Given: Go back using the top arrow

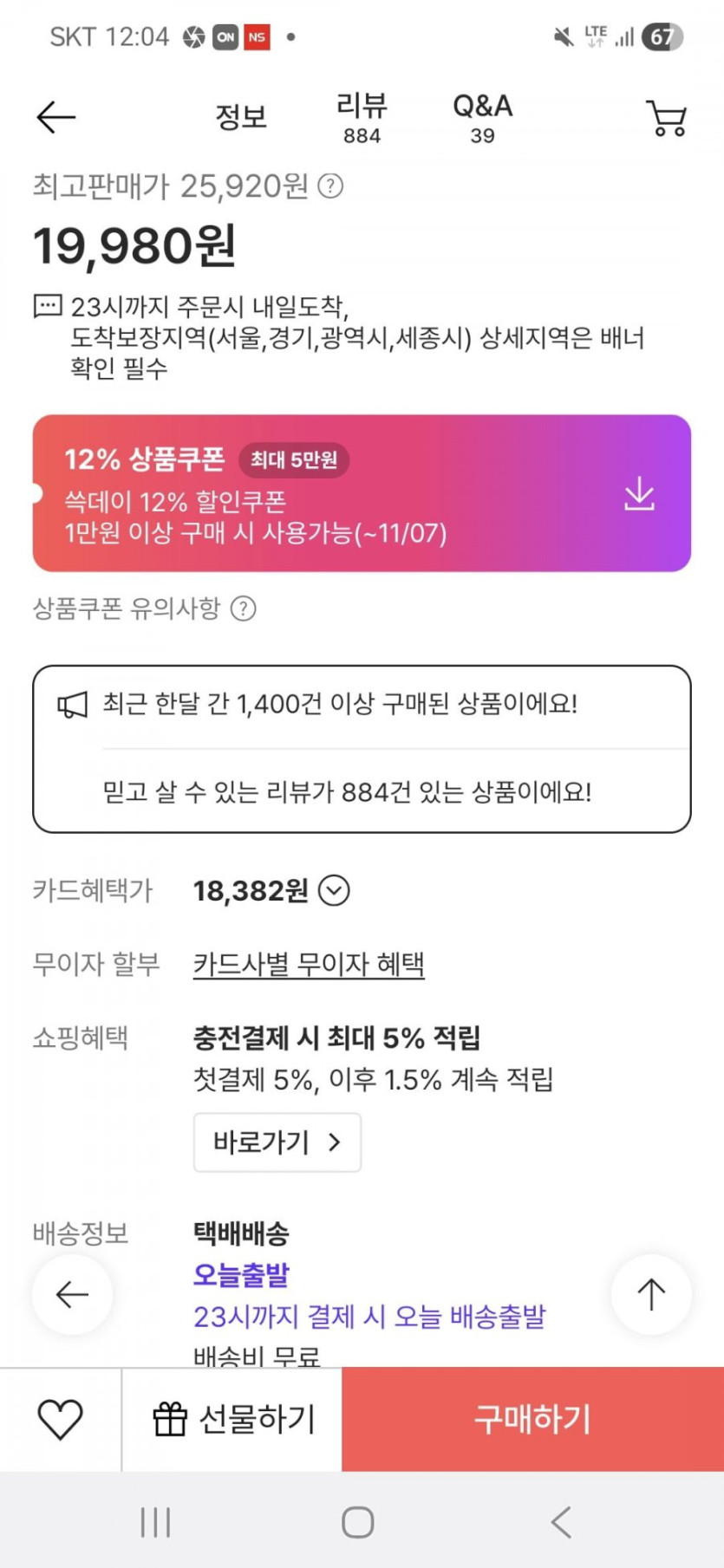Looking at the screenshot, I should coord(56,117).
